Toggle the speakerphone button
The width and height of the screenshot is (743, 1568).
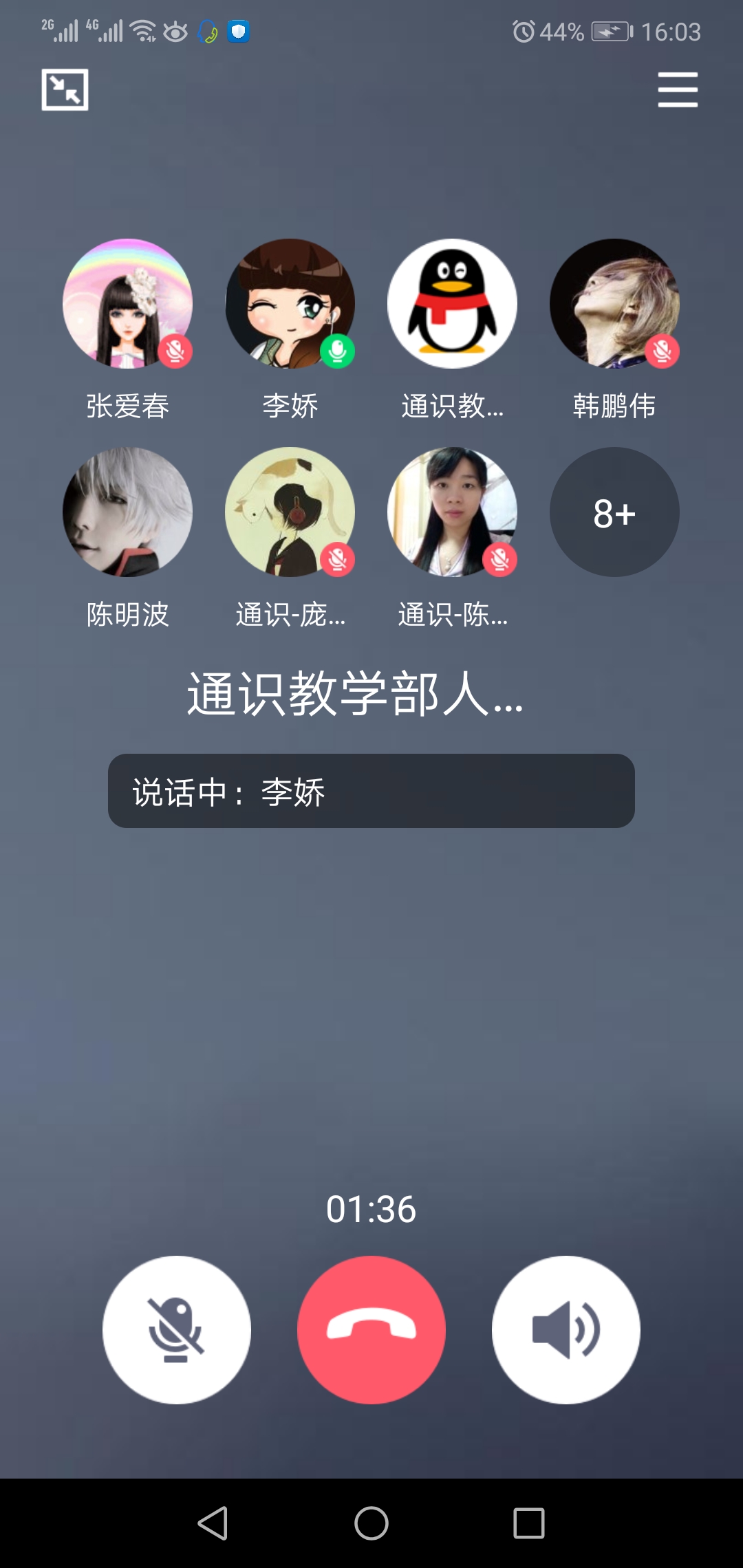[x=566, y=1330]
